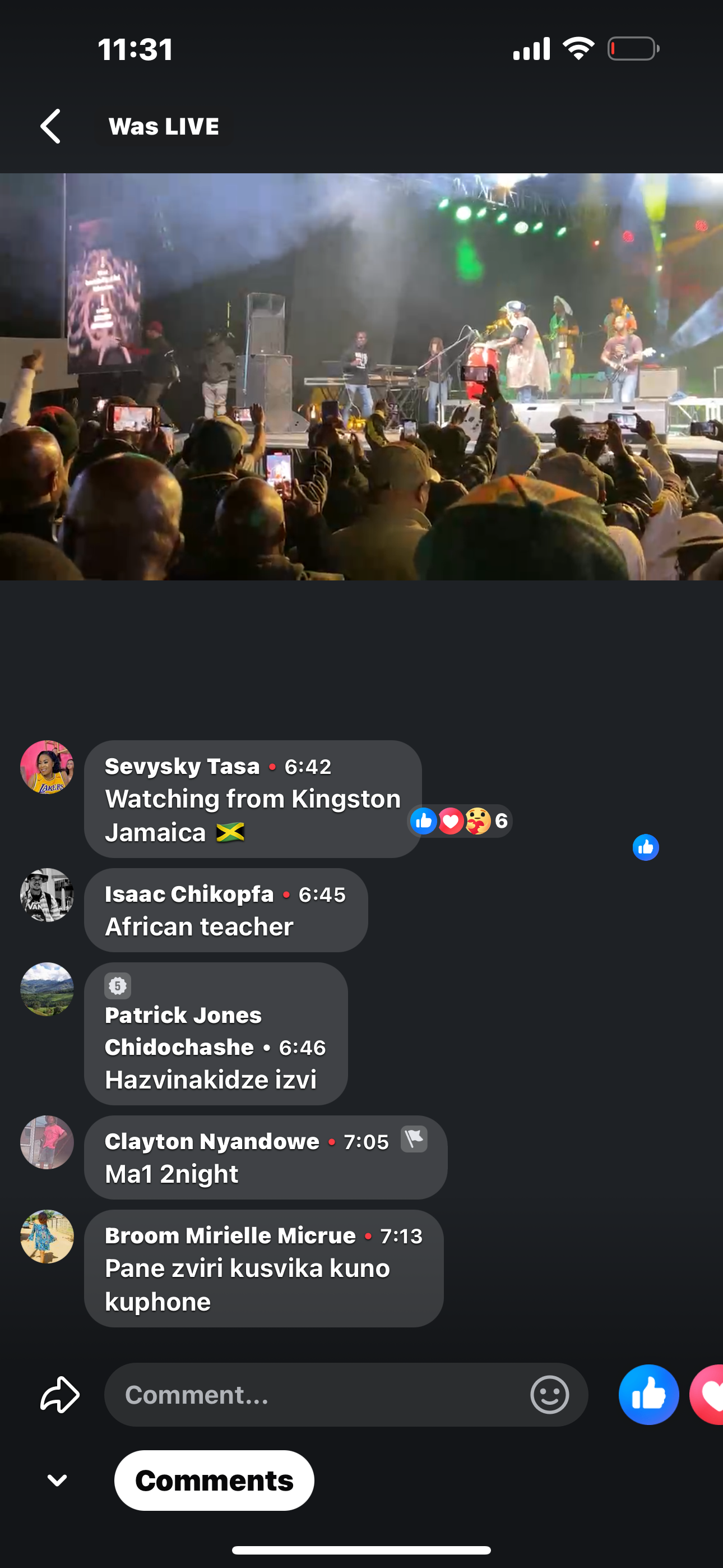Open the emoji picker in the comment box
The height and width of the screenshot is (1568, 723).
[x=550, y=1395]
